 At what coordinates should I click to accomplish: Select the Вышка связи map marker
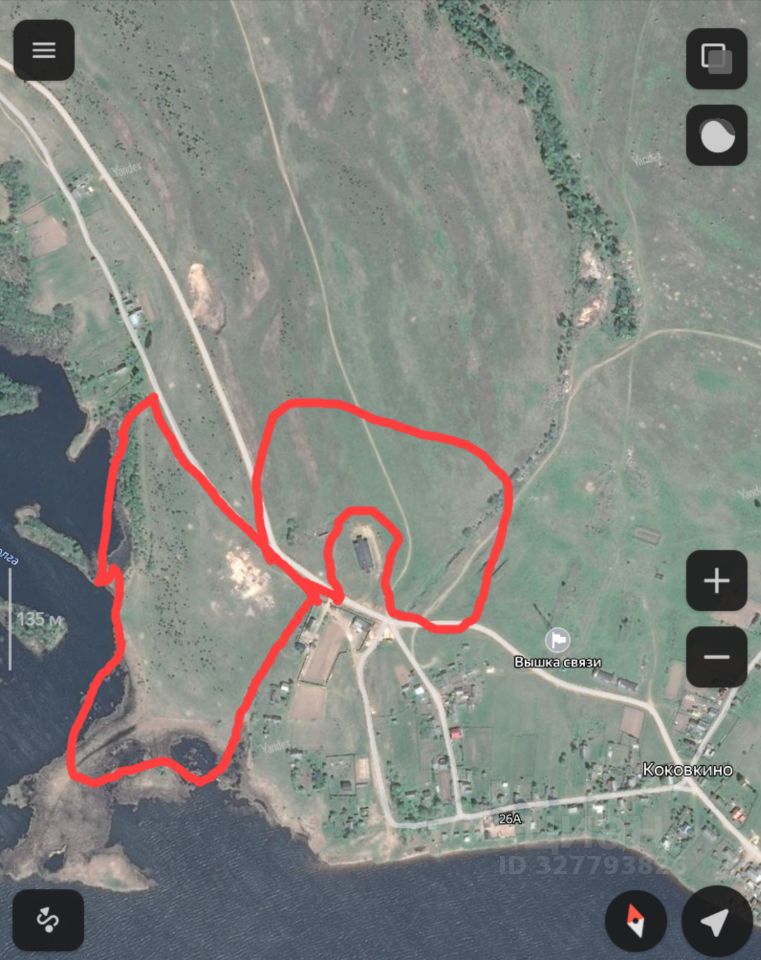[x=557, y=640]
